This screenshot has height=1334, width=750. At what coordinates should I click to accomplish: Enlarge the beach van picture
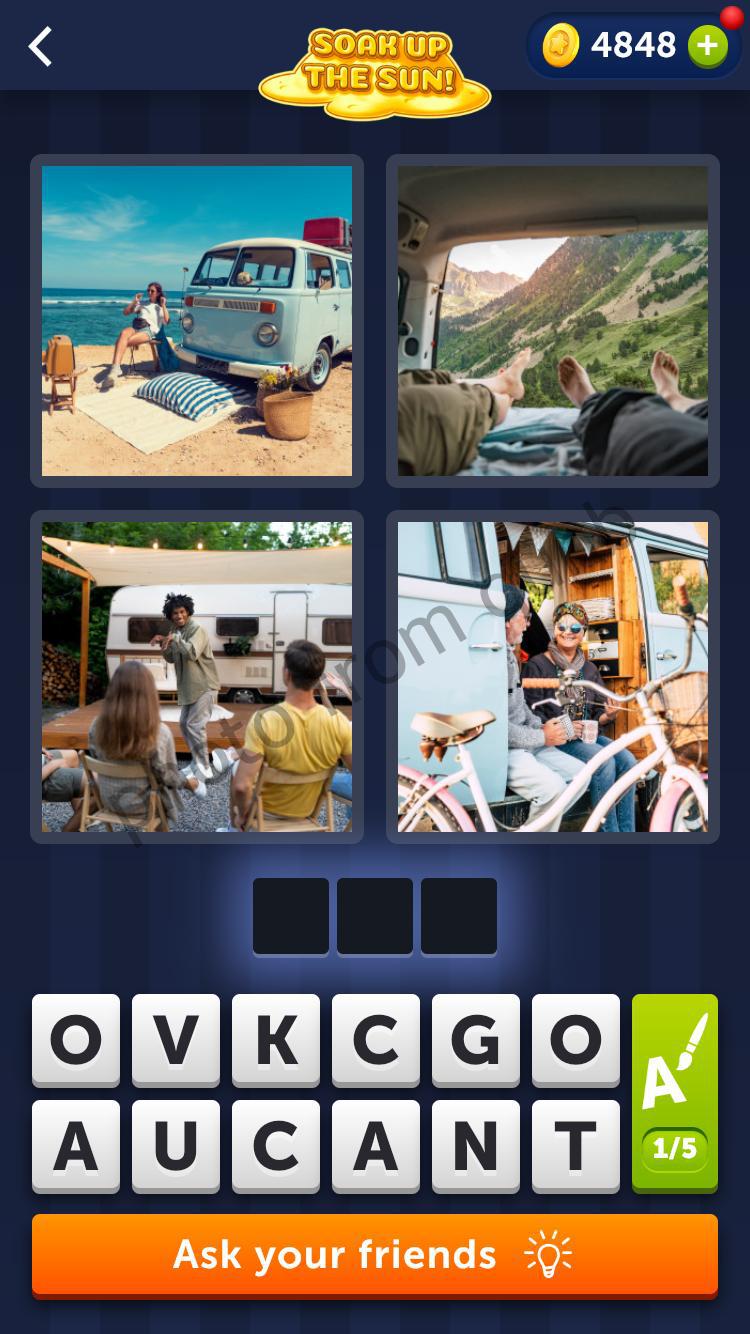(x=197, y=321)
